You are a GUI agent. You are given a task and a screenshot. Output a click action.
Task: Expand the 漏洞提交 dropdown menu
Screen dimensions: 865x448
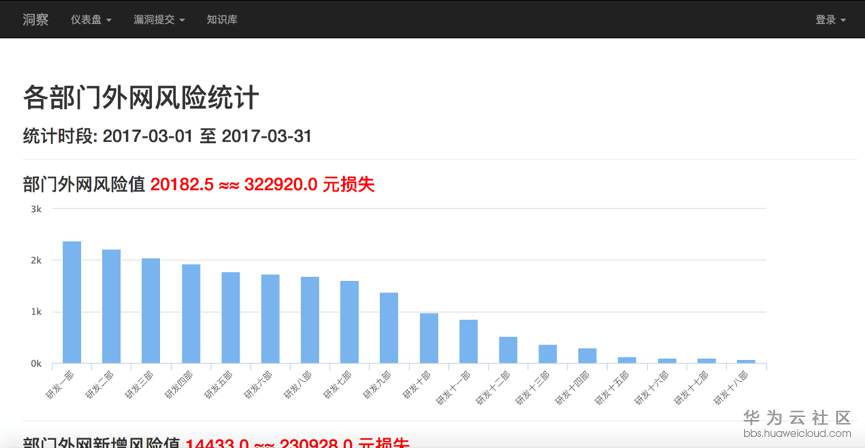(159, 19)
